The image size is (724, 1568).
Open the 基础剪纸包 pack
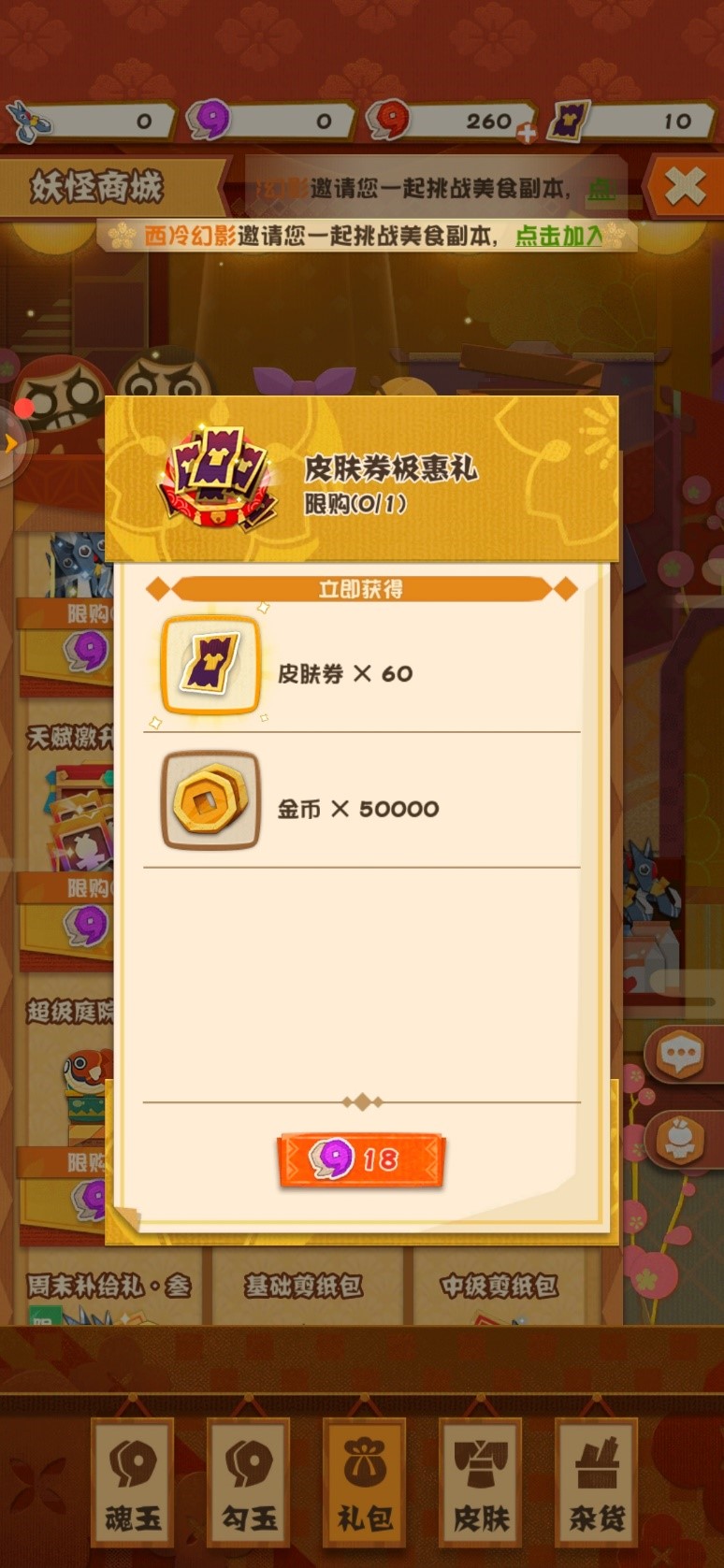pos(304,1288)
